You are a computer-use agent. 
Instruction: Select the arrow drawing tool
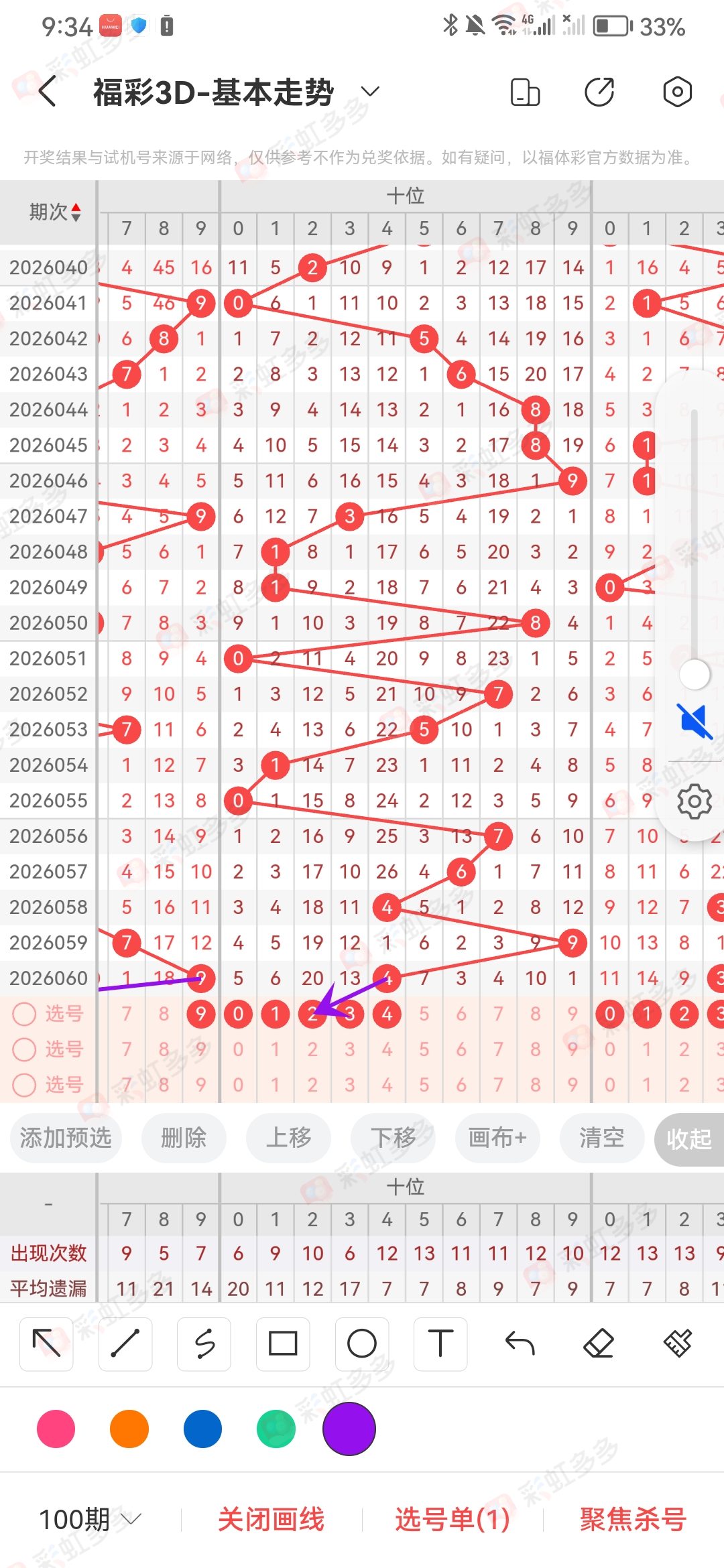46,1344
